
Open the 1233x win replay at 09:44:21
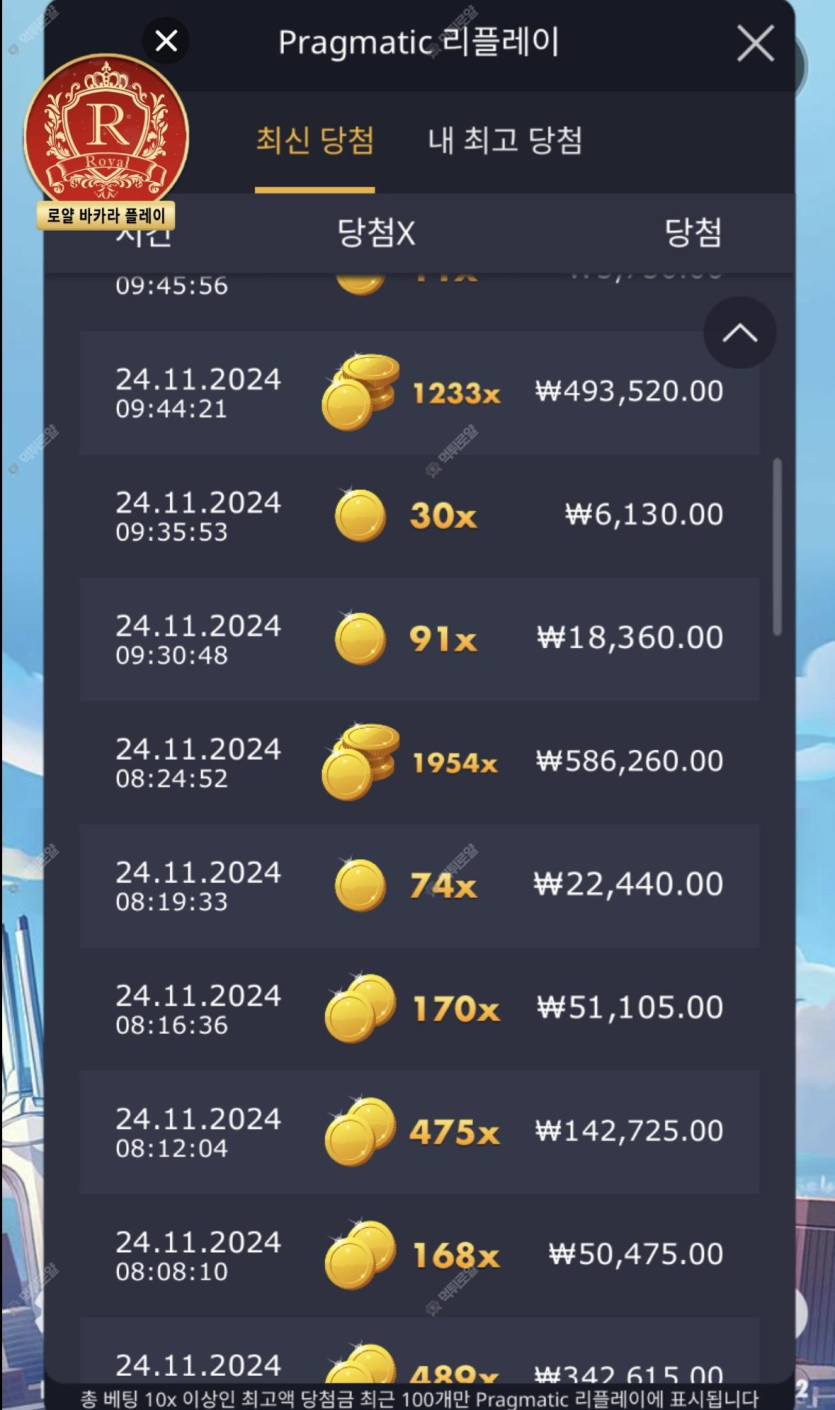pyautogui.click(x=419, y=393)
